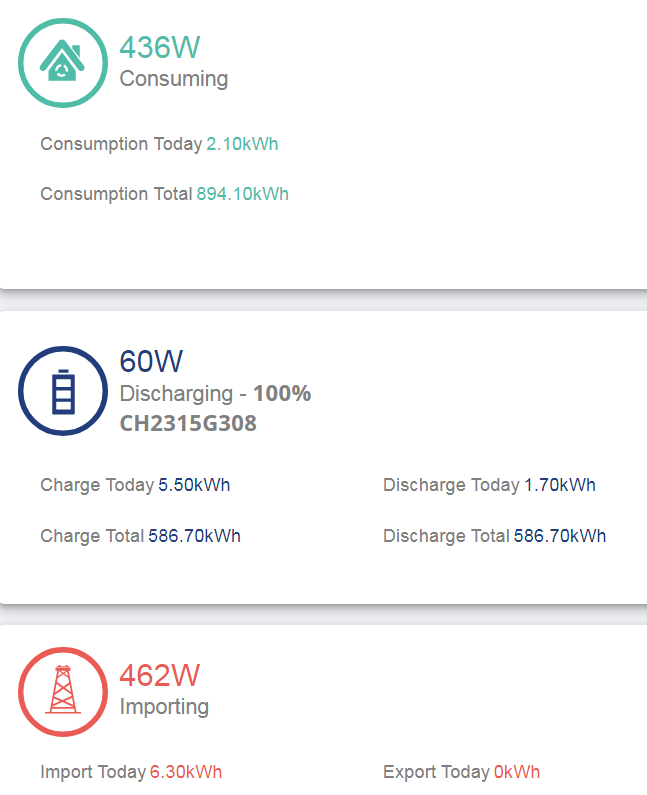Open the grid Importing 462W card

pyautogui.click(x=324, y=710)
